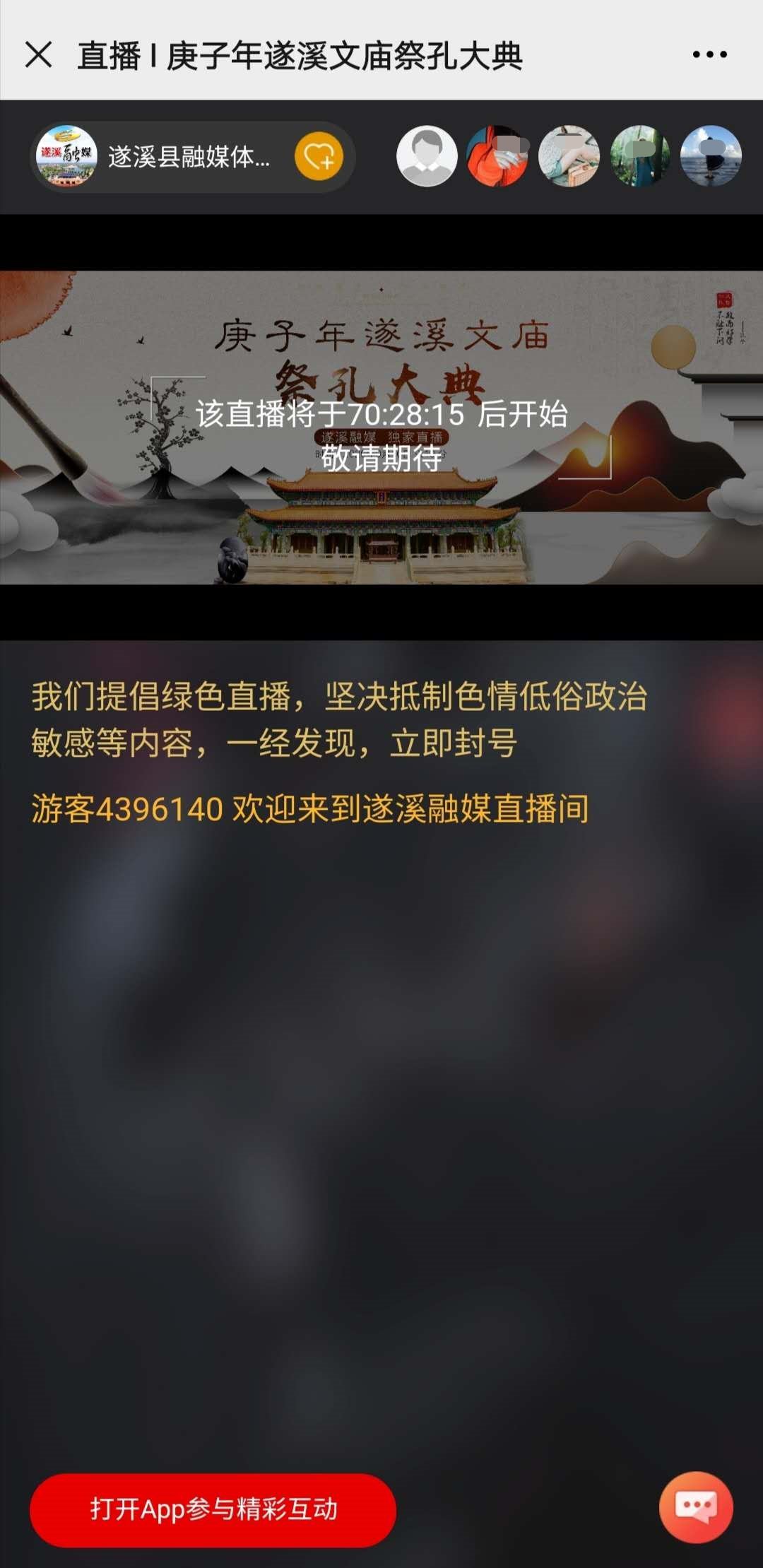Open the red chat bubble comment button
The image size is (763, 1568).
coord(695,1507)
